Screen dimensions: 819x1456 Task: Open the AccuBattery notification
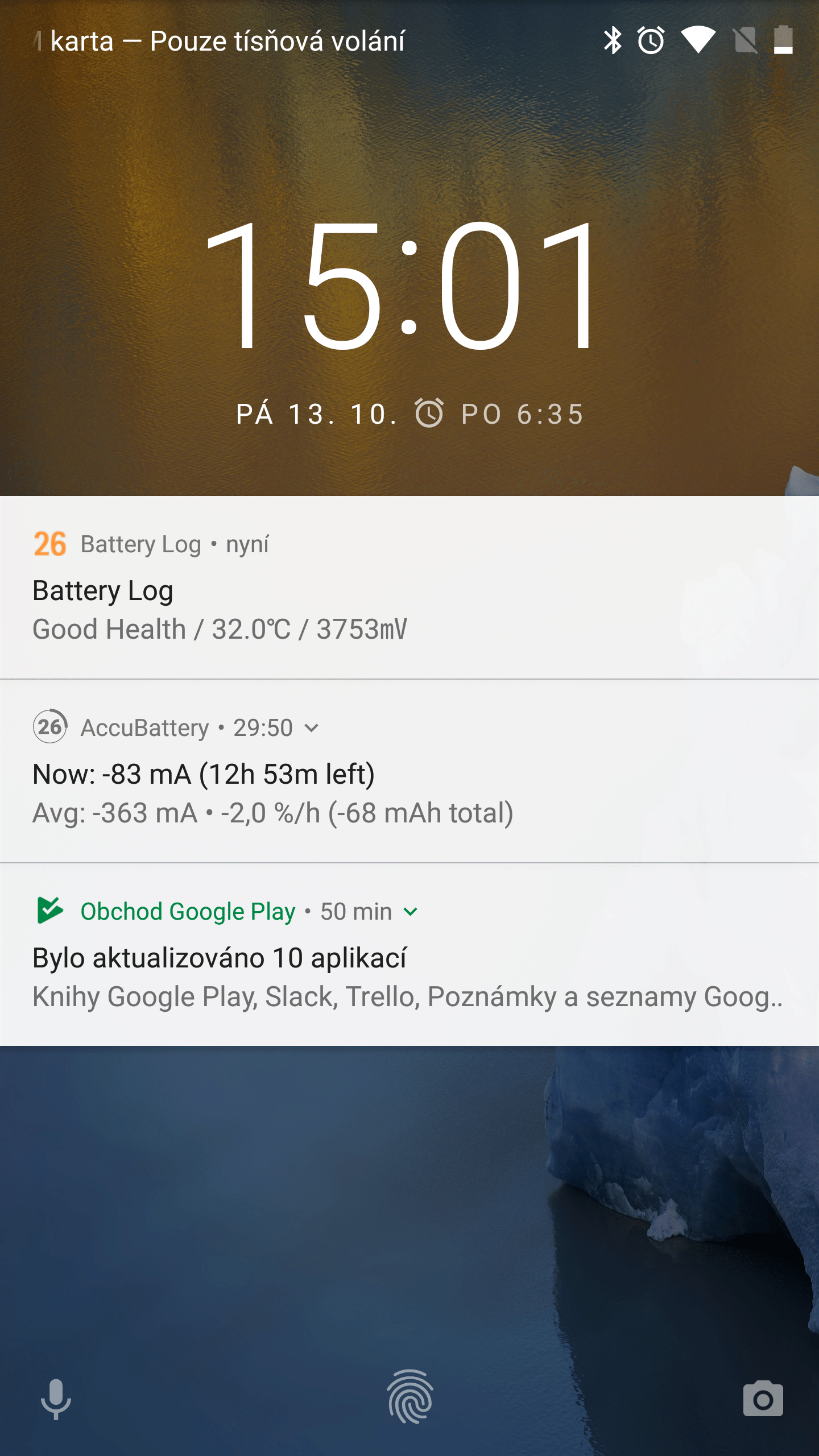click(x=409, y=771)
